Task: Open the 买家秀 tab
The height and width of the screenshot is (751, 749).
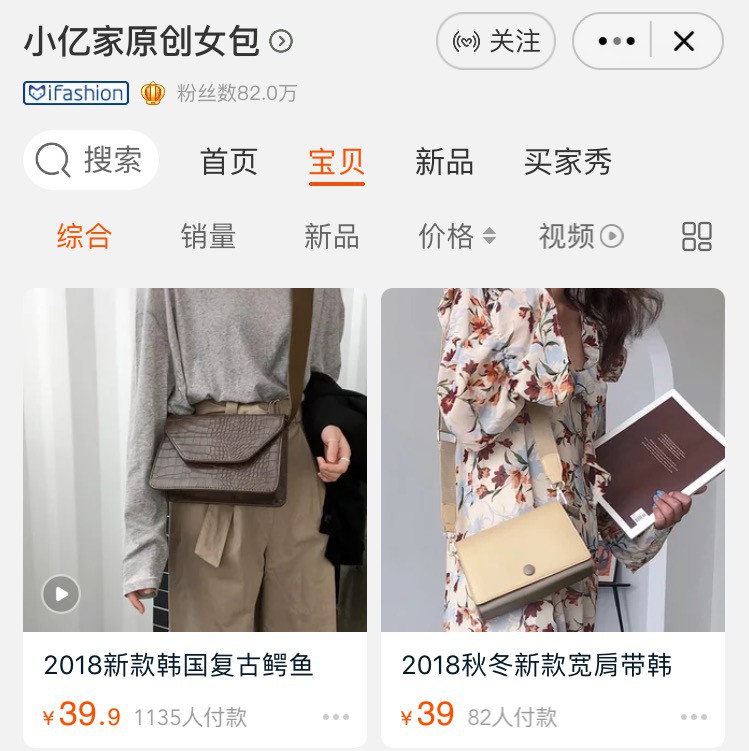Action: click(x=567, y=162)
